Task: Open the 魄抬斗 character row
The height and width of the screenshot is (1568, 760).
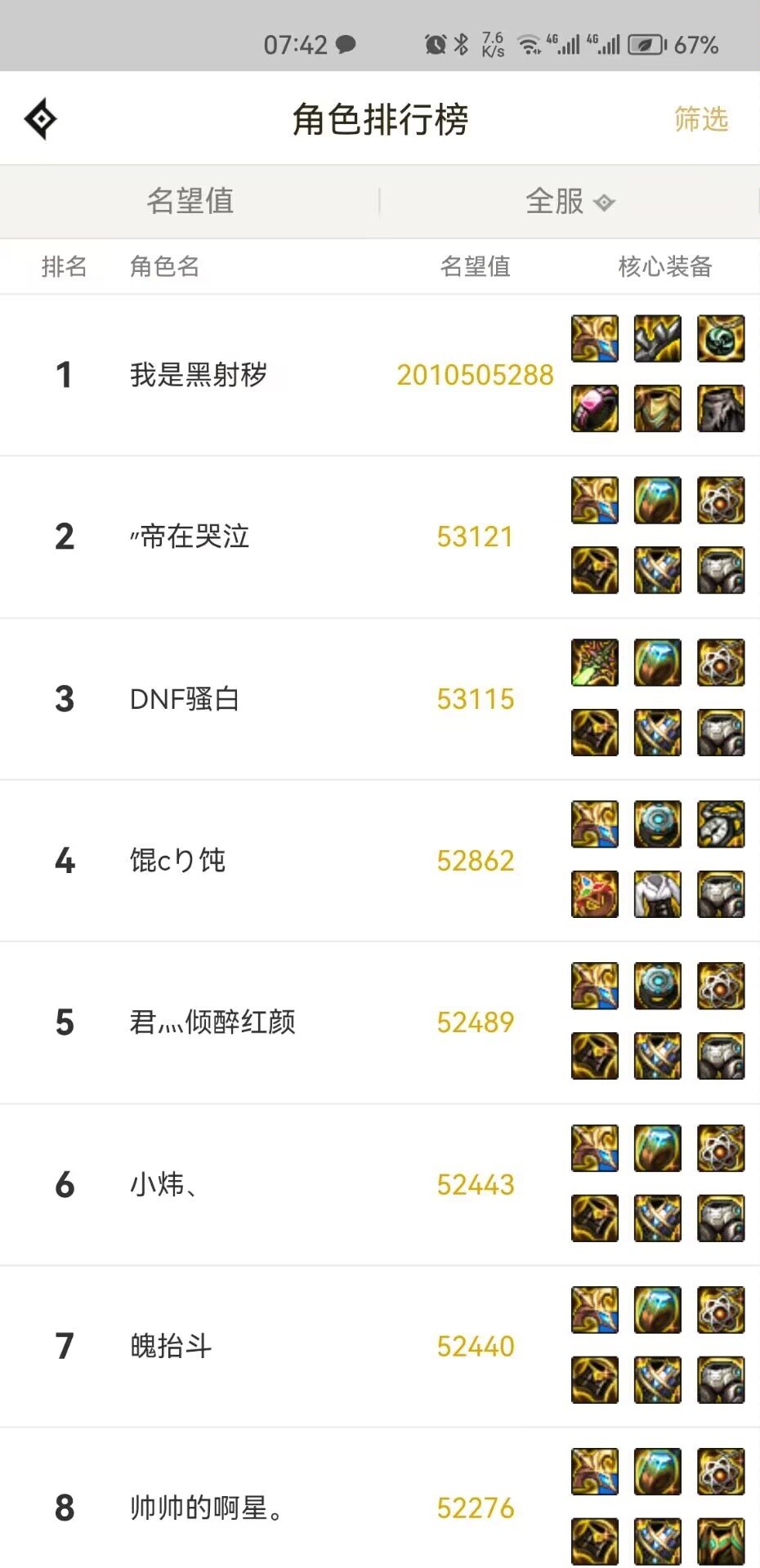Action: pos(171,1346)
